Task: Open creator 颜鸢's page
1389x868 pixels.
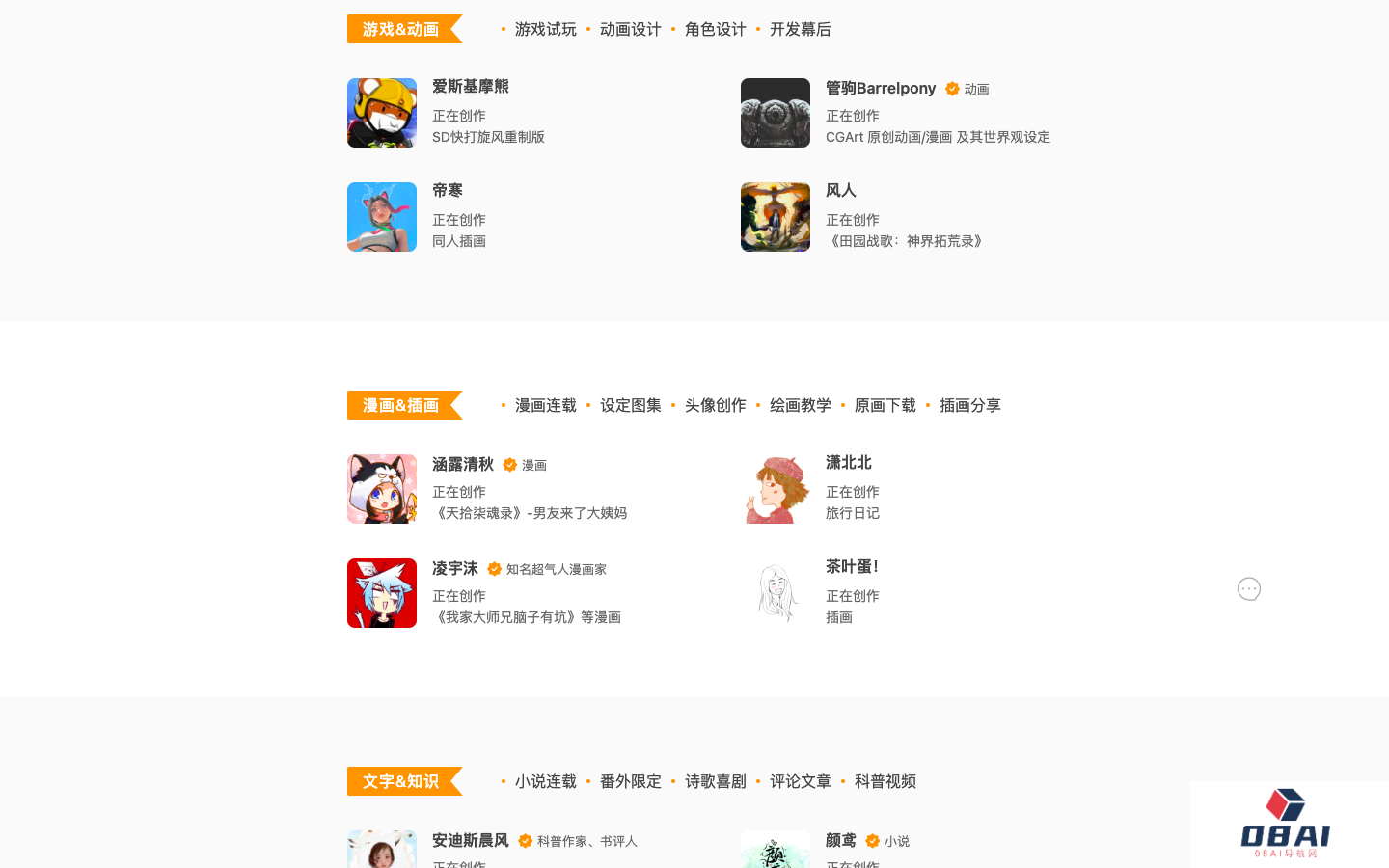Action: 840,840
